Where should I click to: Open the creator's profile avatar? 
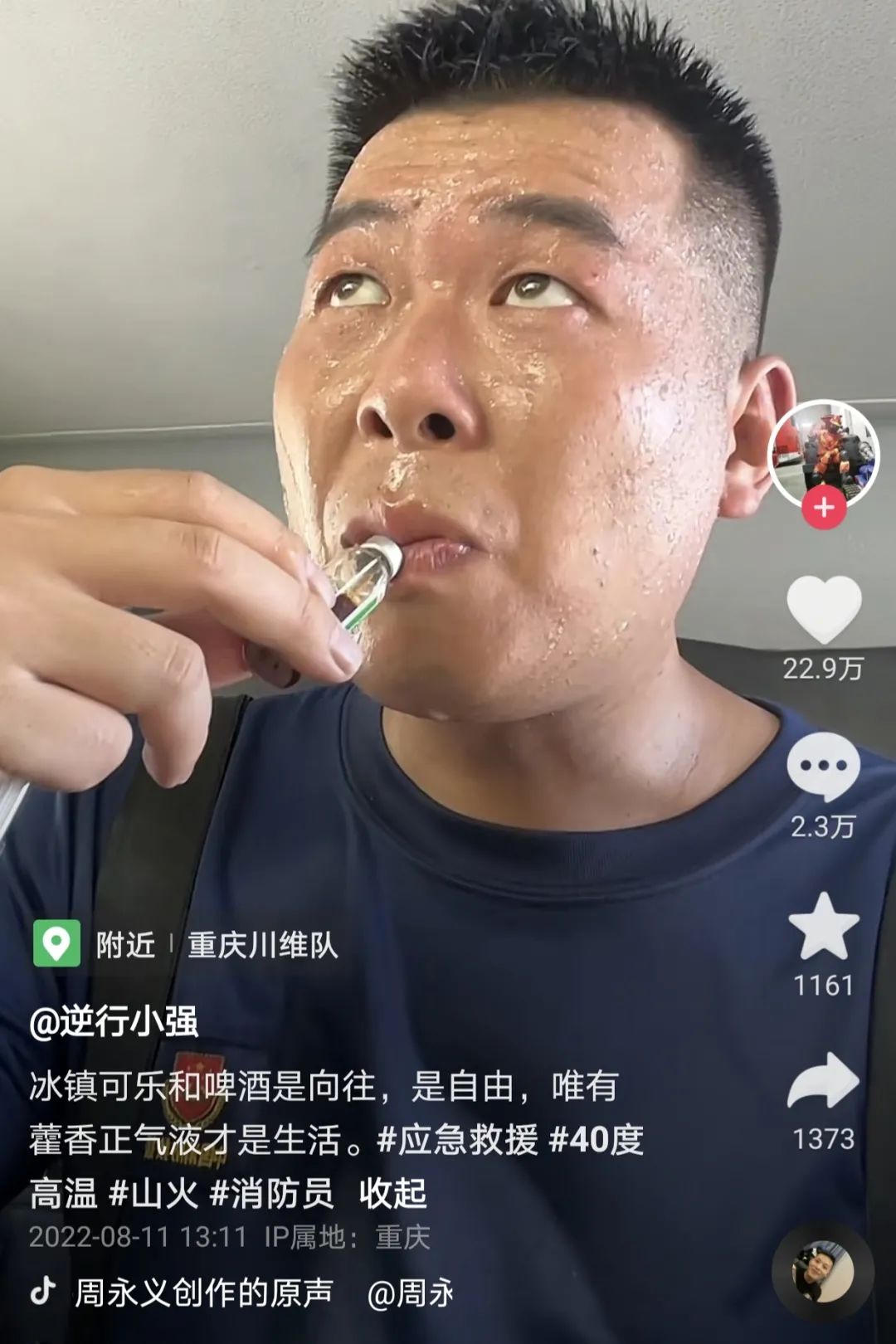point(823,452)
